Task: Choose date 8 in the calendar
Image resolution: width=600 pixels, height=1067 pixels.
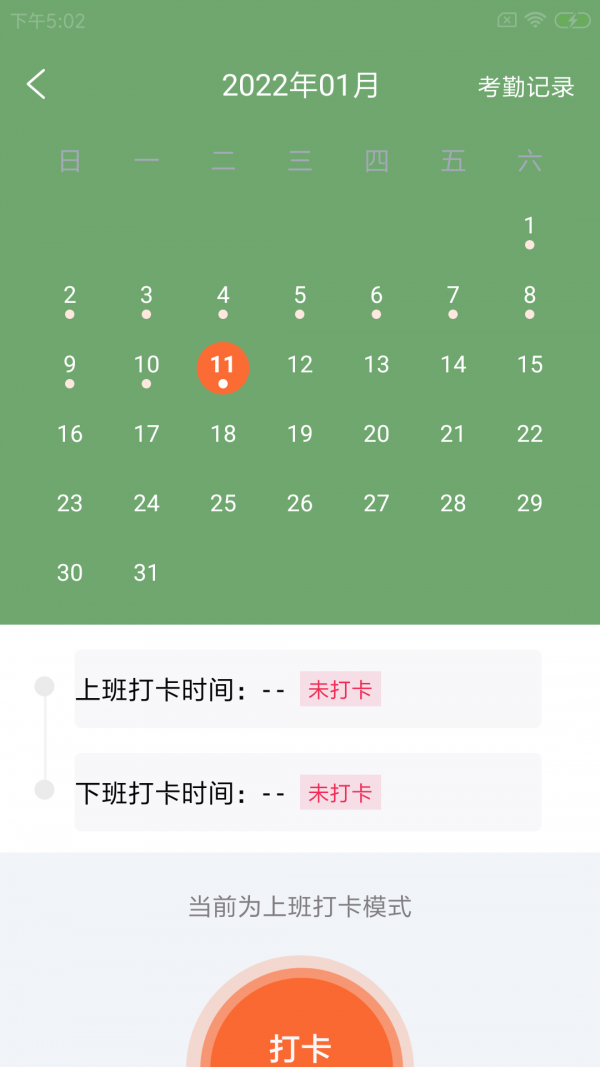Action: [x=529, y=297]
